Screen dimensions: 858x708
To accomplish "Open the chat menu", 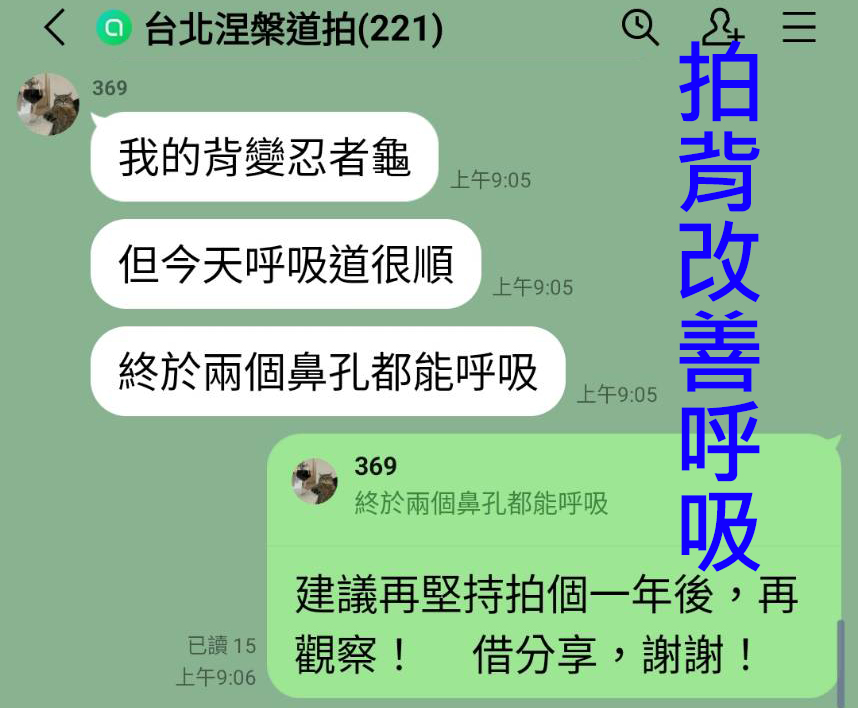I will [x=799, y=27].
